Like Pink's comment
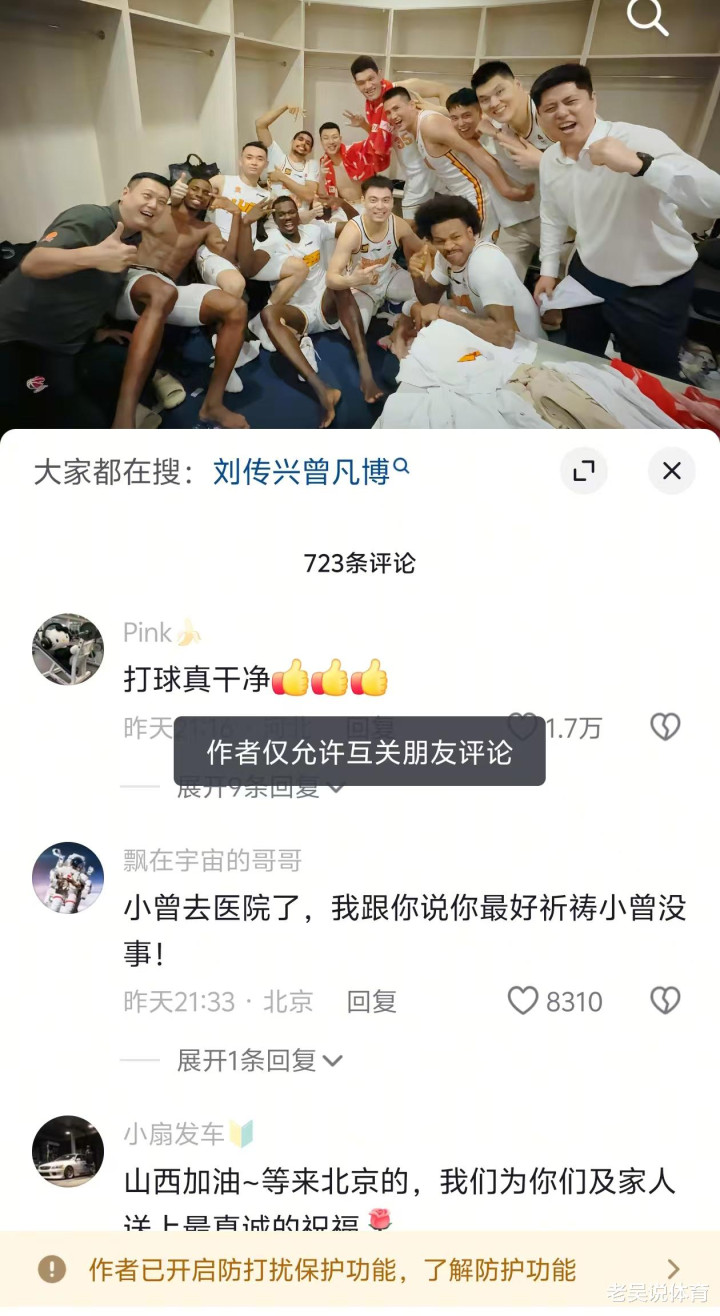This screenshot has width=720, height=1316. (x=523, y=727)
